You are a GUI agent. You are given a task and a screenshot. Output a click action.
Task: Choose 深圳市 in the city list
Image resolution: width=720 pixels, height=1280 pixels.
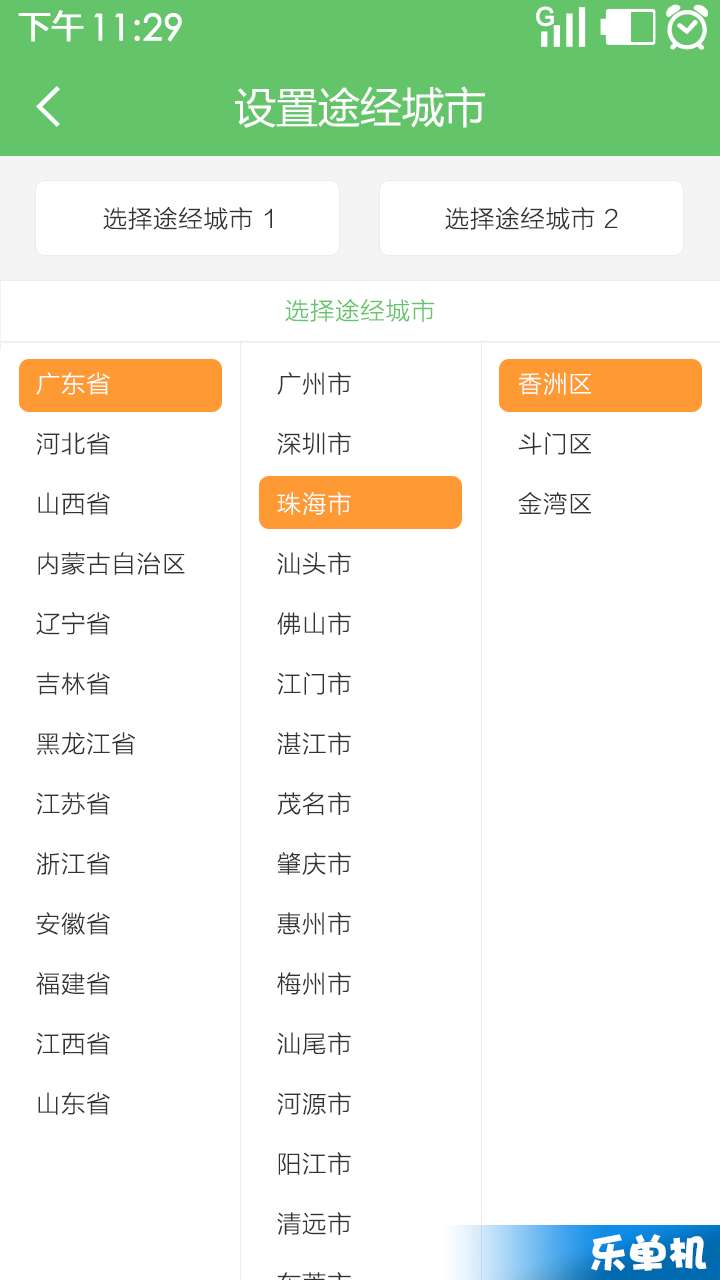pos(360,444)
